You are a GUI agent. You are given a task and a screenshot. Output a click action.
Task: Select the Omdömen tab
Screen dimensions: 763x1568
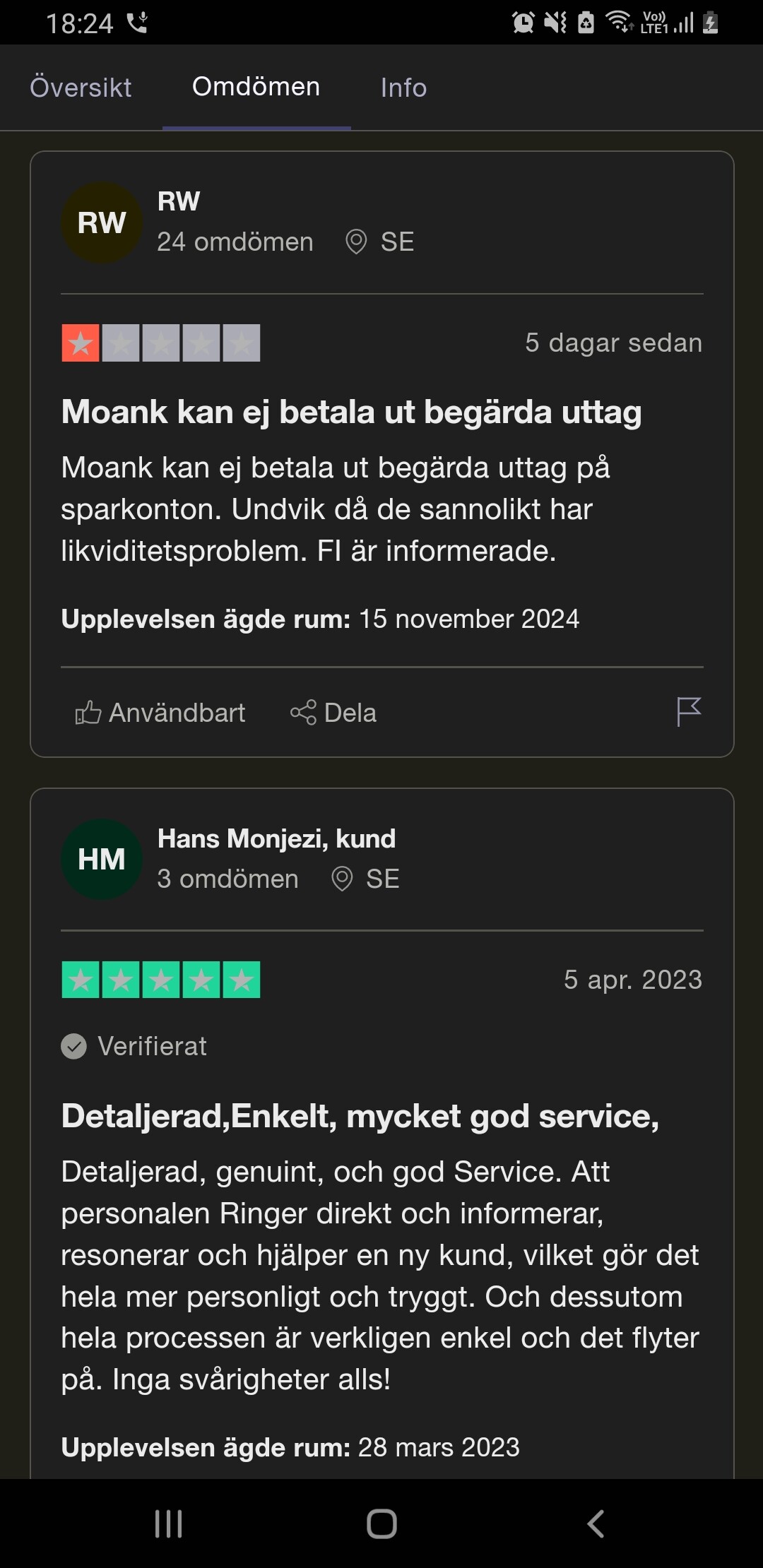256,87
